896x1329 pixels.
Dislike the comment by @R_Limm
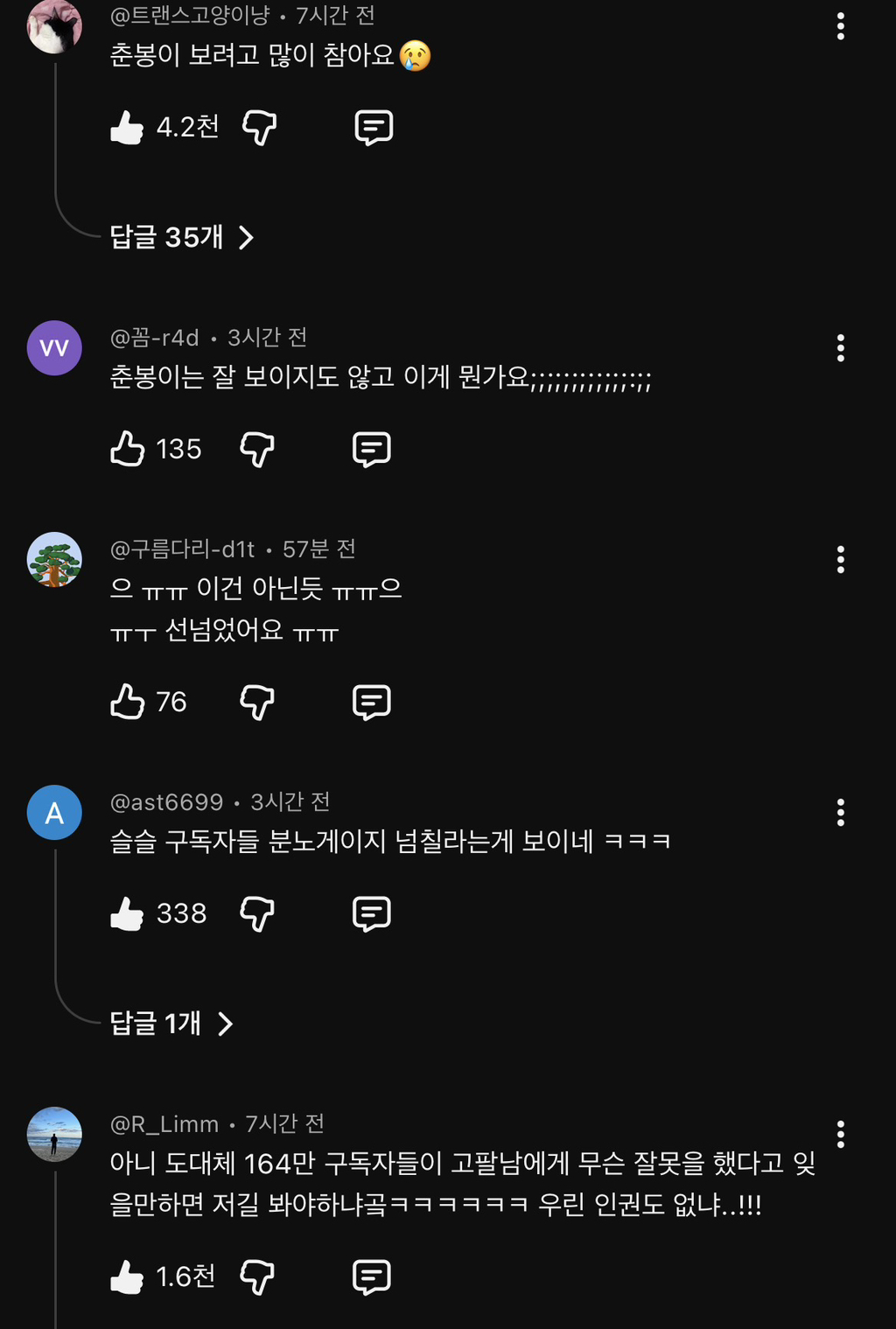point(257,1278)
